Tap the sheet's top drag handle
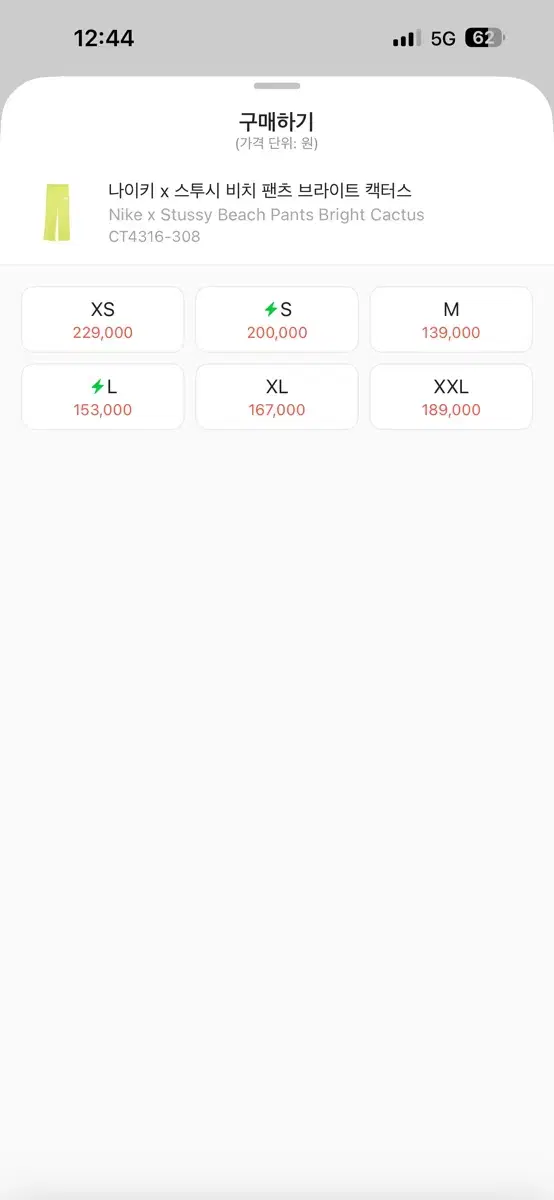Screen dimensions: 554x1200 [x=277, y=87]
